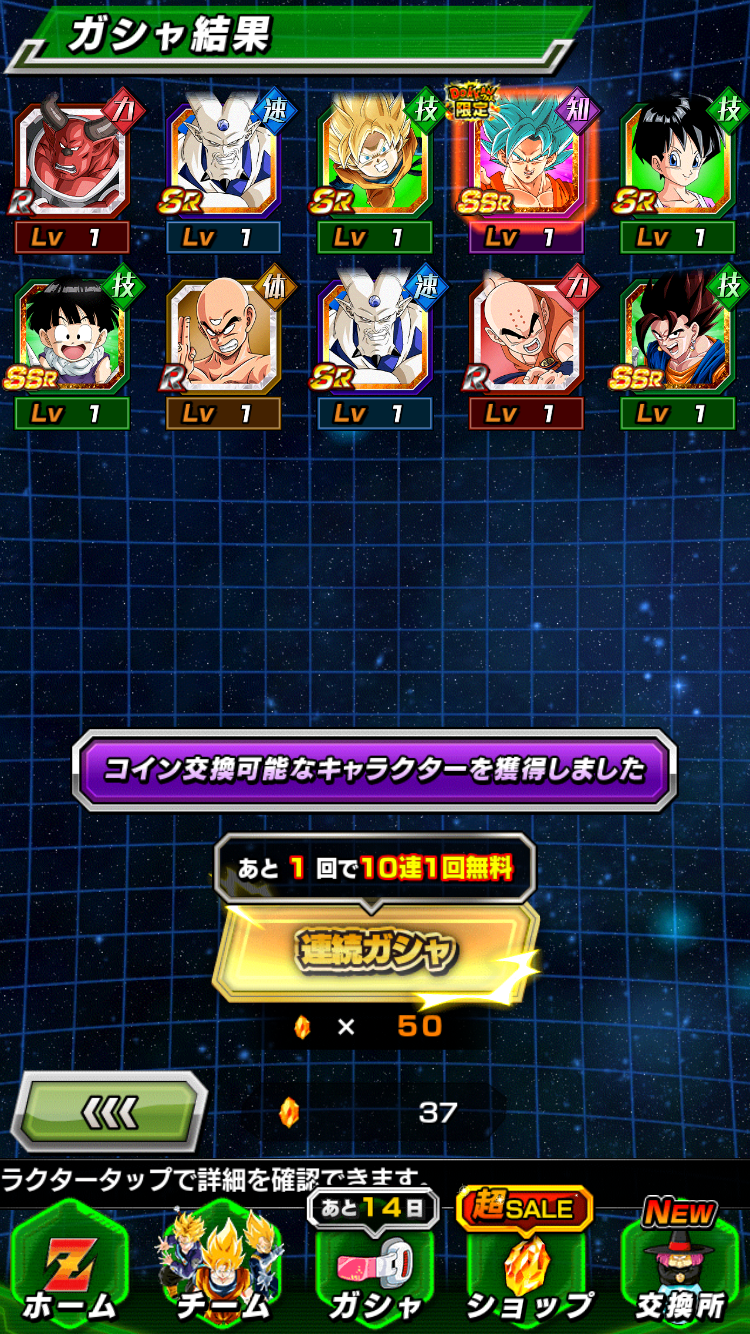Screen dimensions: 750x1334
Task: Open the SR Super Saiyan Goku card
Action: 375,160
